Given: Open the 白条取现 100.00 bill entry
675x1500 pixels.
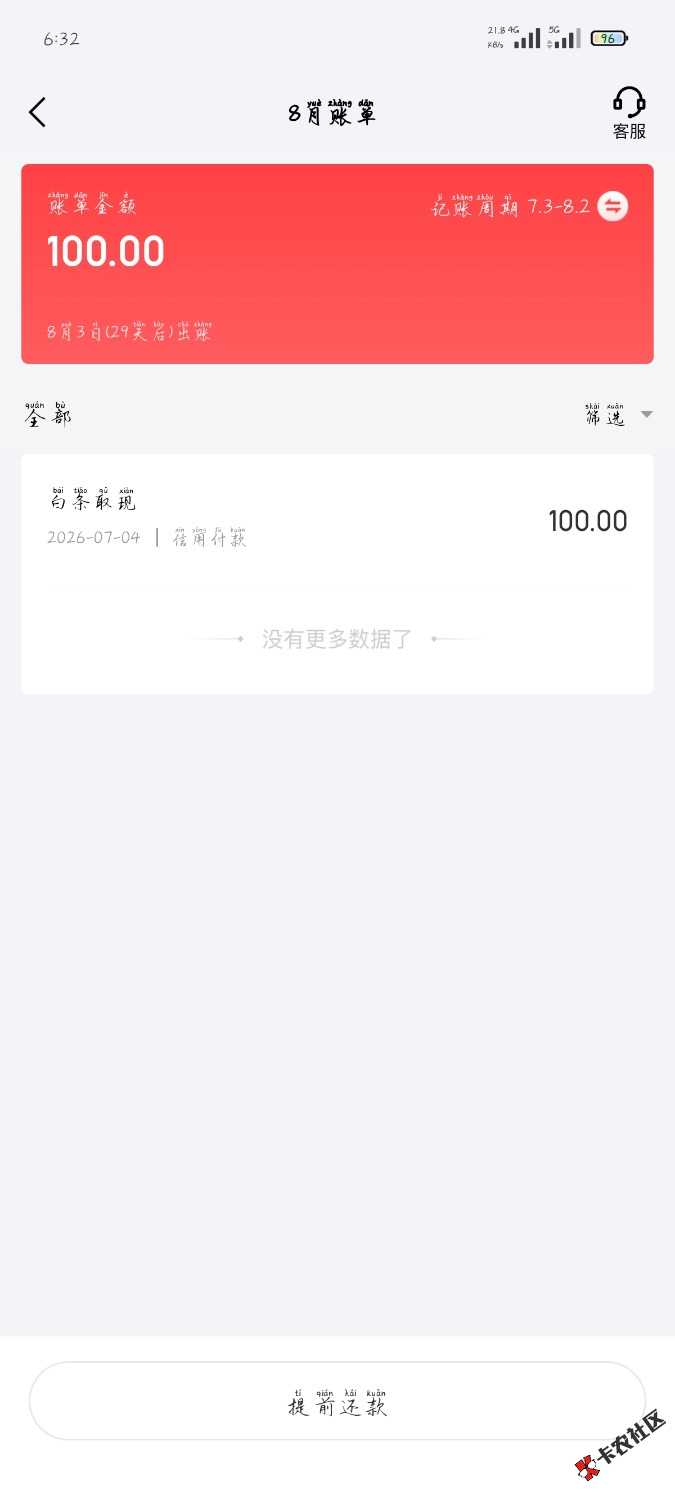Looking at the screenshot, I should [337, 520].
